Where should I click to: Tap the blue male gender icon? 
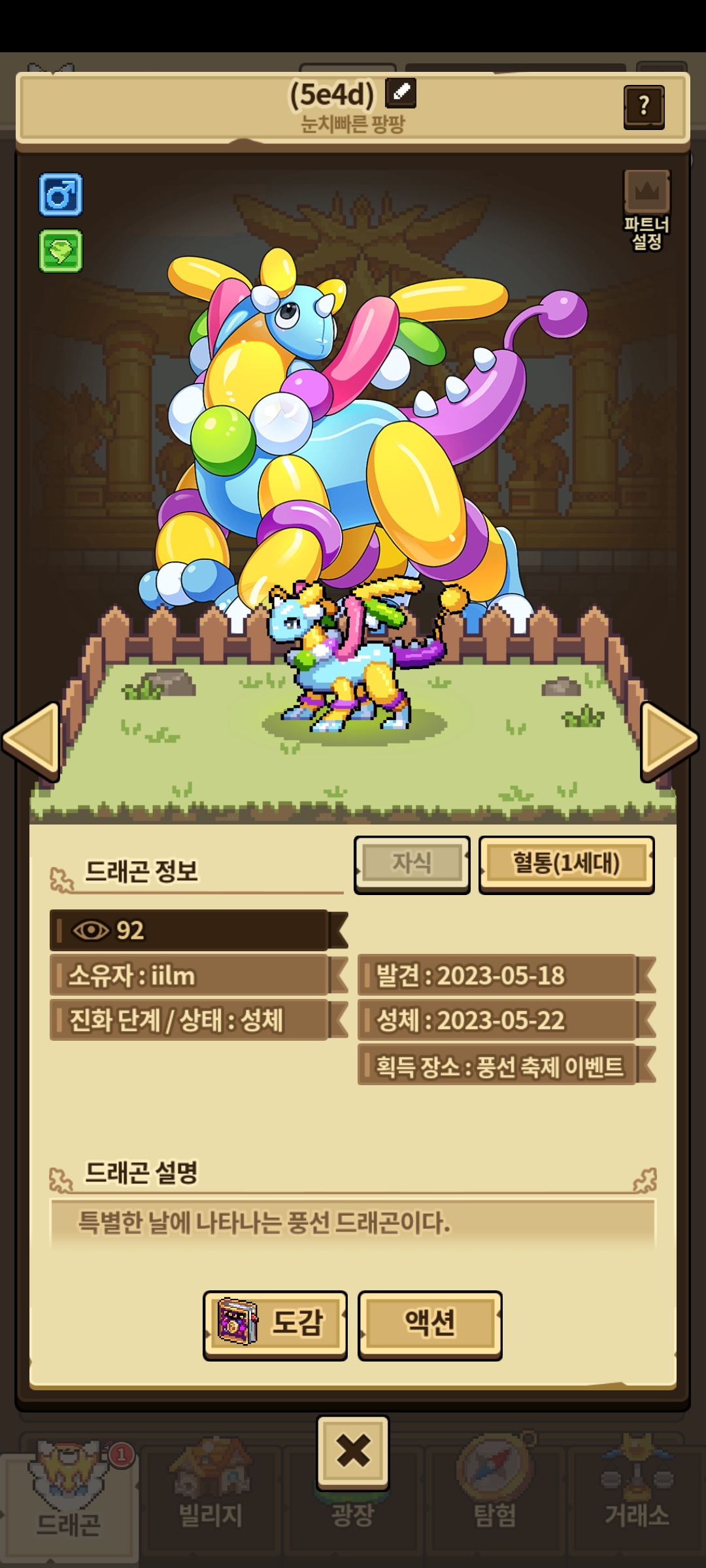pyautogui.click(x=61, y=195)
